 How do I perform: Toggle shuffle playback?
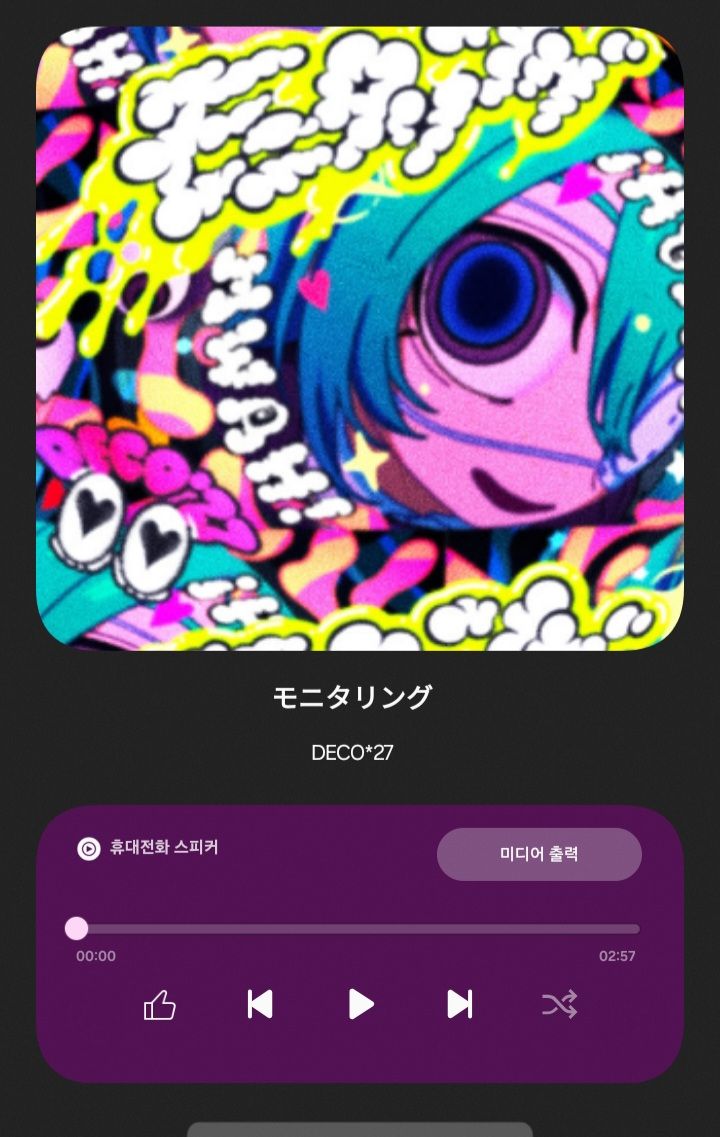(x=559, y=1004)
